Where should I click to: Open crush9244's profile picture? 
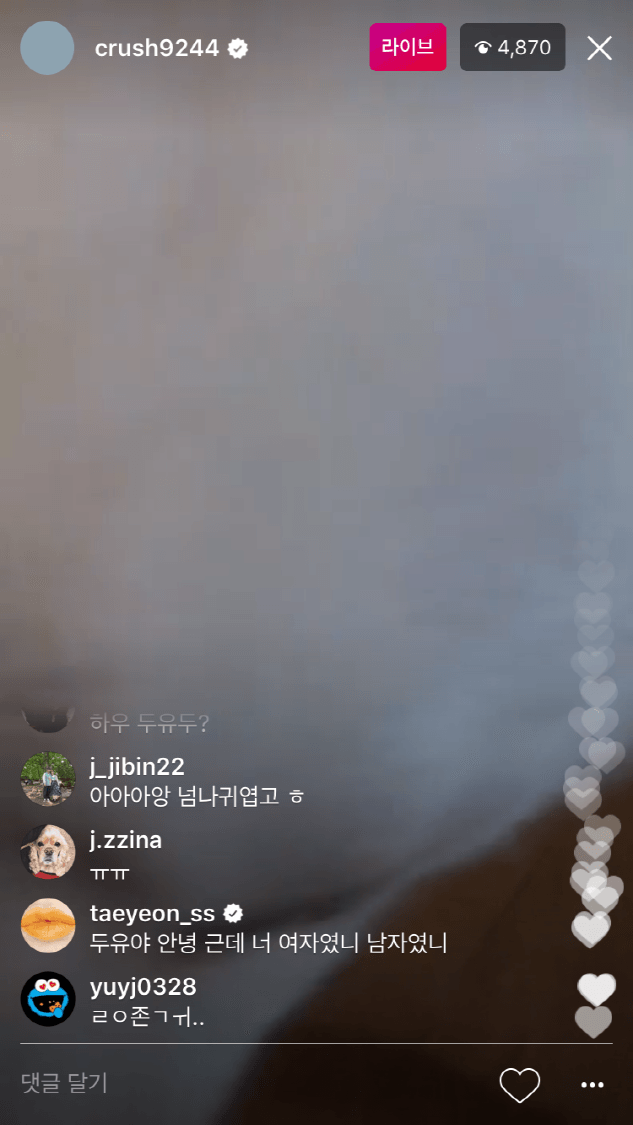47,48
